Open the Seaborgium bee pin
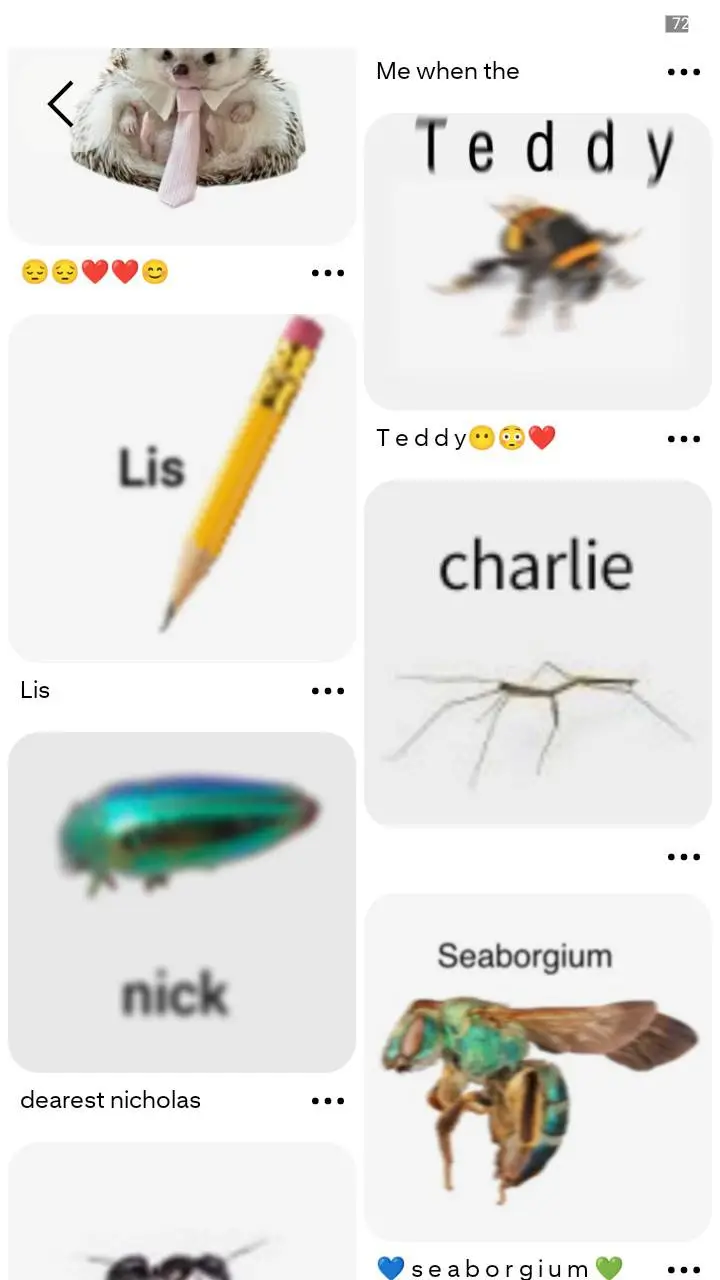720x1280 pixels. tap(538, 1067)
